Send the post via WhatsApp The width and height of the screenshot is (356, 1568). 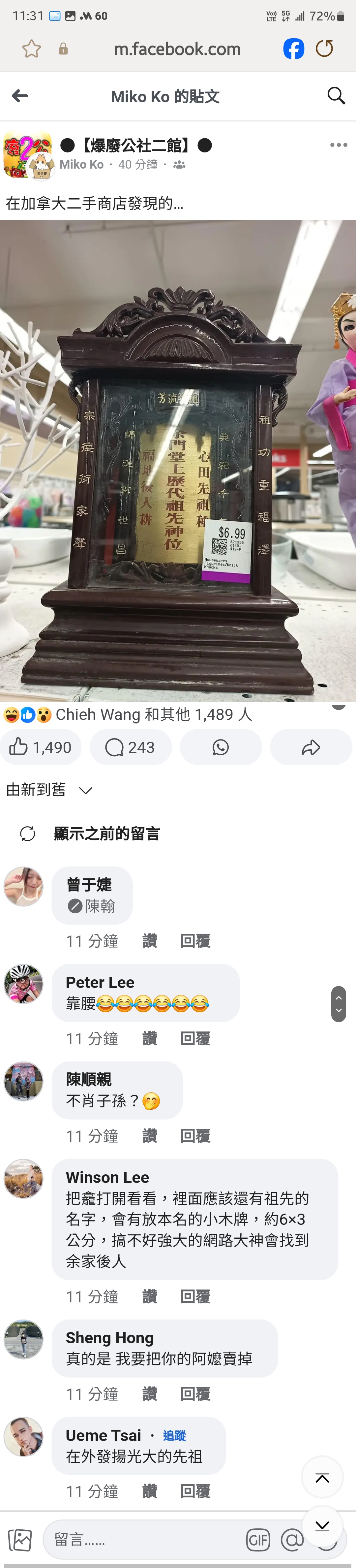point(221,747)
